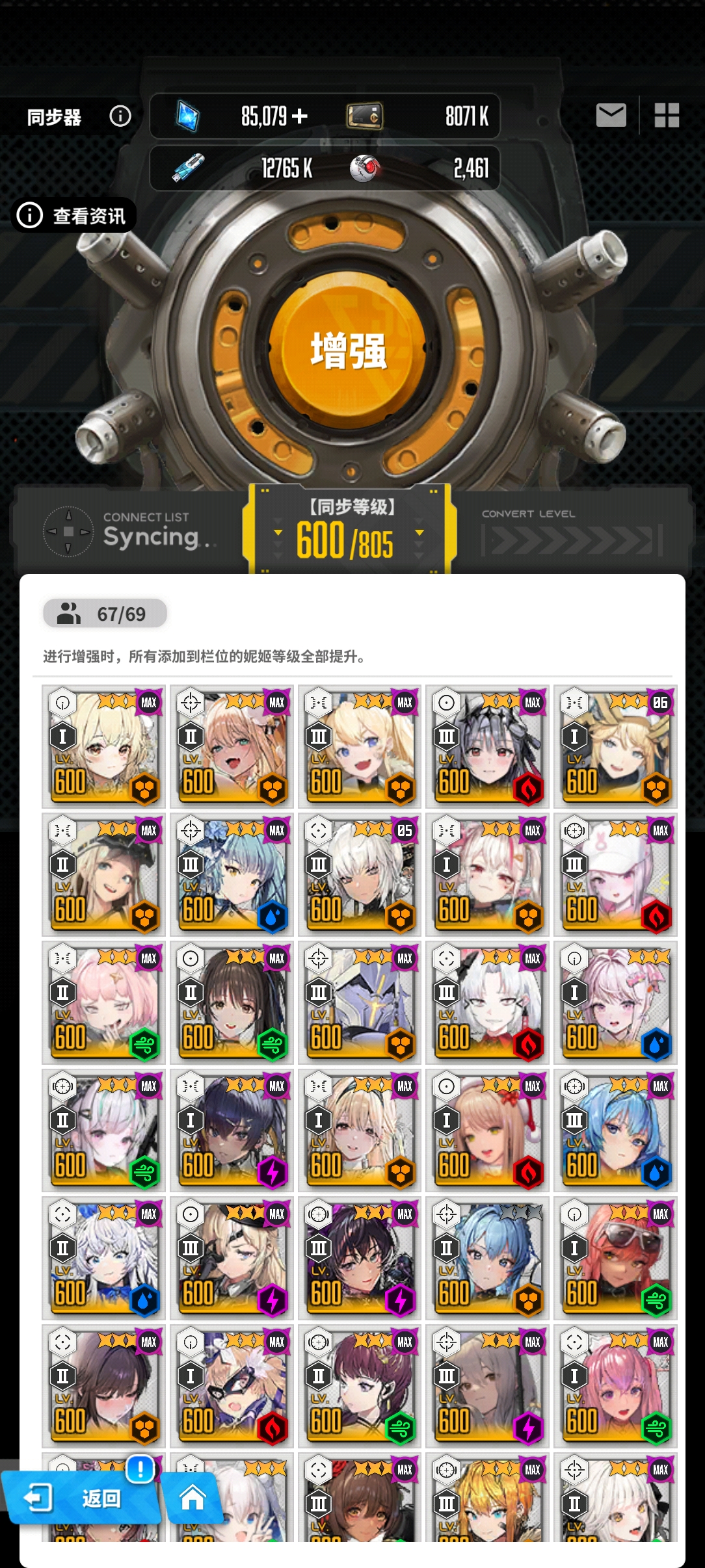This screenshot has height=1568, width=705.
Task: Open the 67/69 slot count chip
Action: 105,614
